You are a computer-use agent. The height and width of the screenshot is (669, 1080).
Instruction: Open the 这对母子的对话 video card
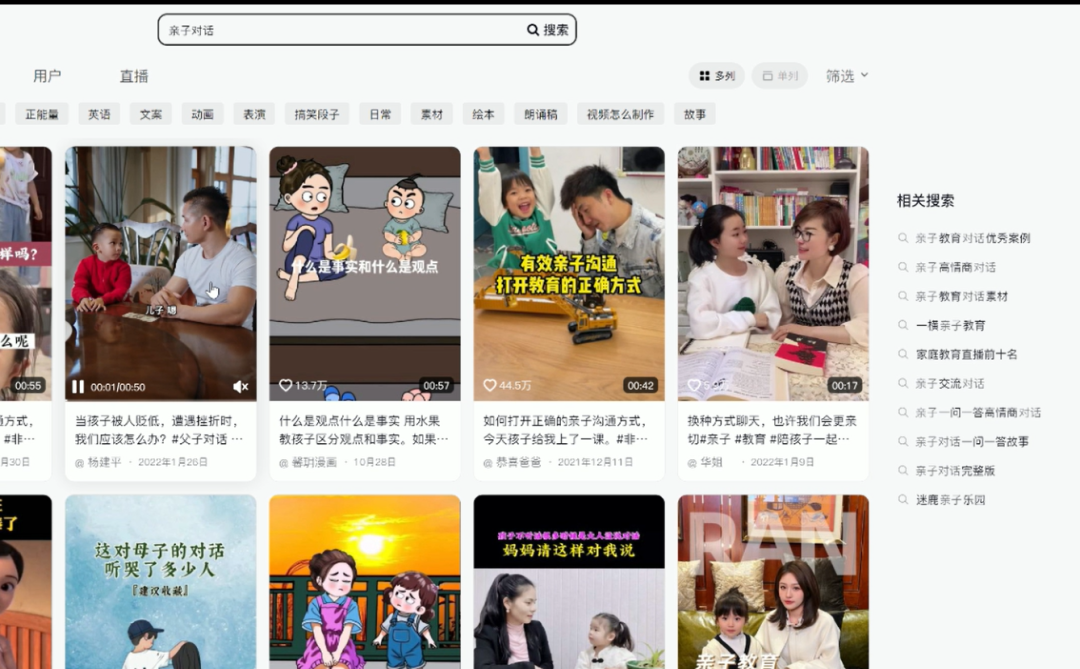160,580
